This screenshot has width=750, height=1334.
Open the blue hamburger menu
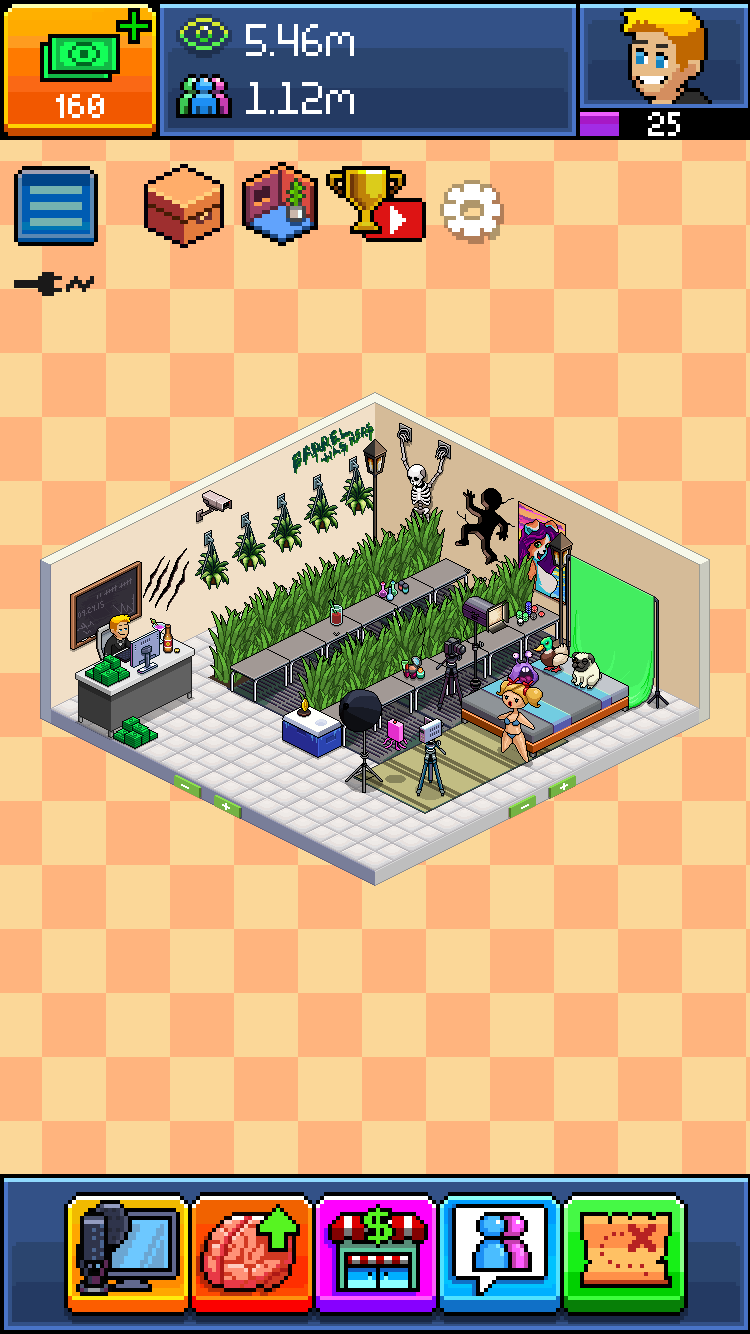(56, 207)
